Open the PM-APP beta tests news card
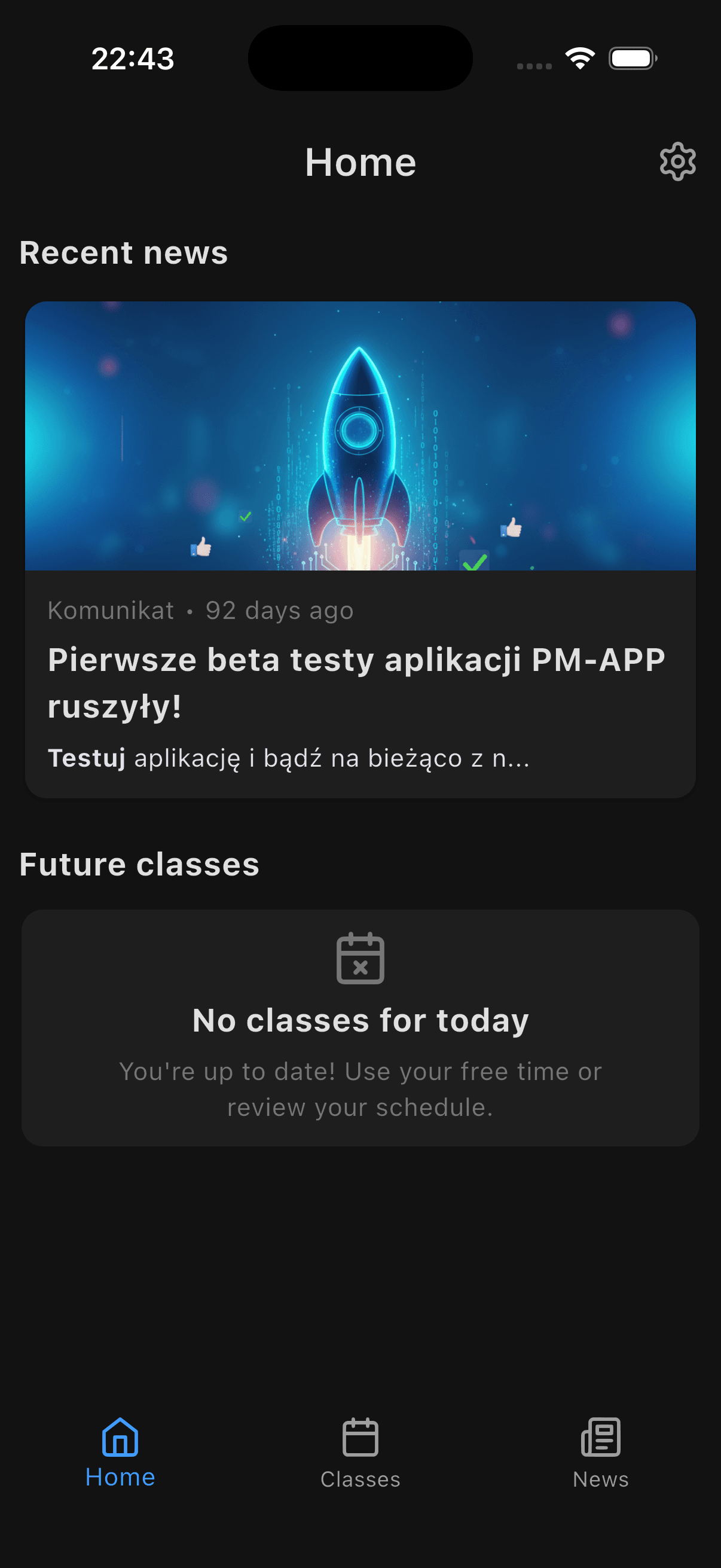The width and height of the screenshot is (721, 1568). [360, 549]
